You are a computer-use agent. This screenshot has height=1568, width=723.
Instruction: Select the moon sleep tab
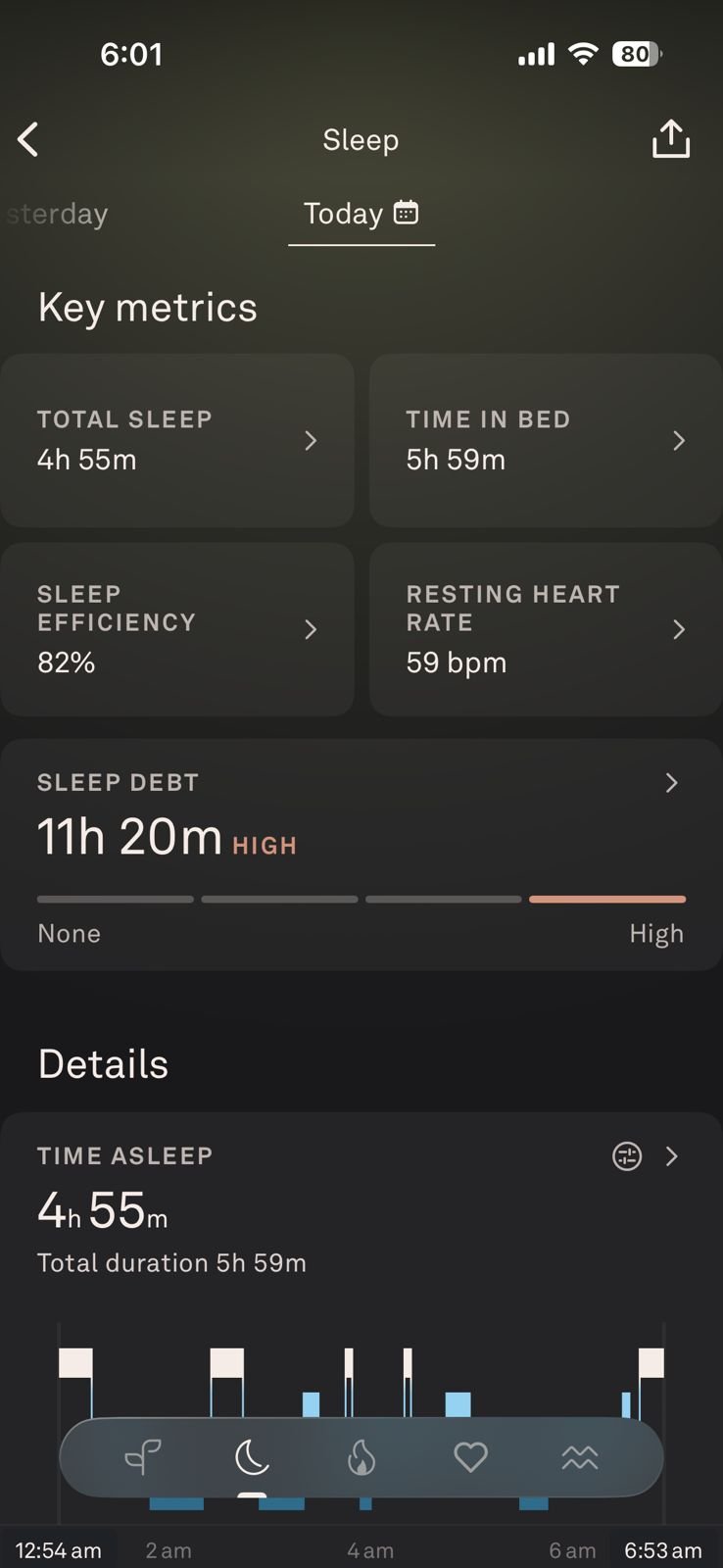pos(252,1457)
